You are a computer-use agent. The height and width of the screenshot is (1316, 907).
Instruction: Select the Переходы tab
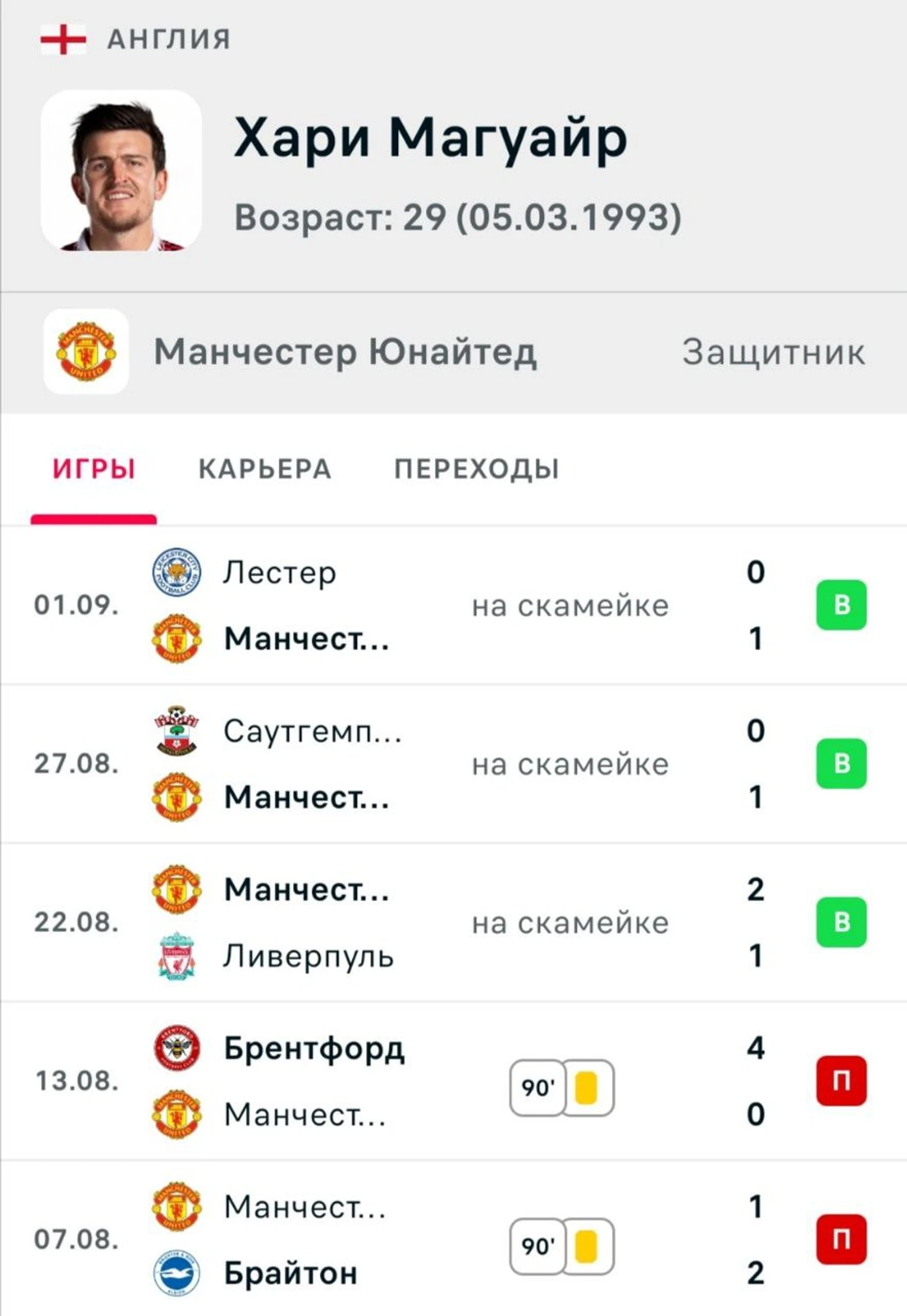(x=476, y=469)
